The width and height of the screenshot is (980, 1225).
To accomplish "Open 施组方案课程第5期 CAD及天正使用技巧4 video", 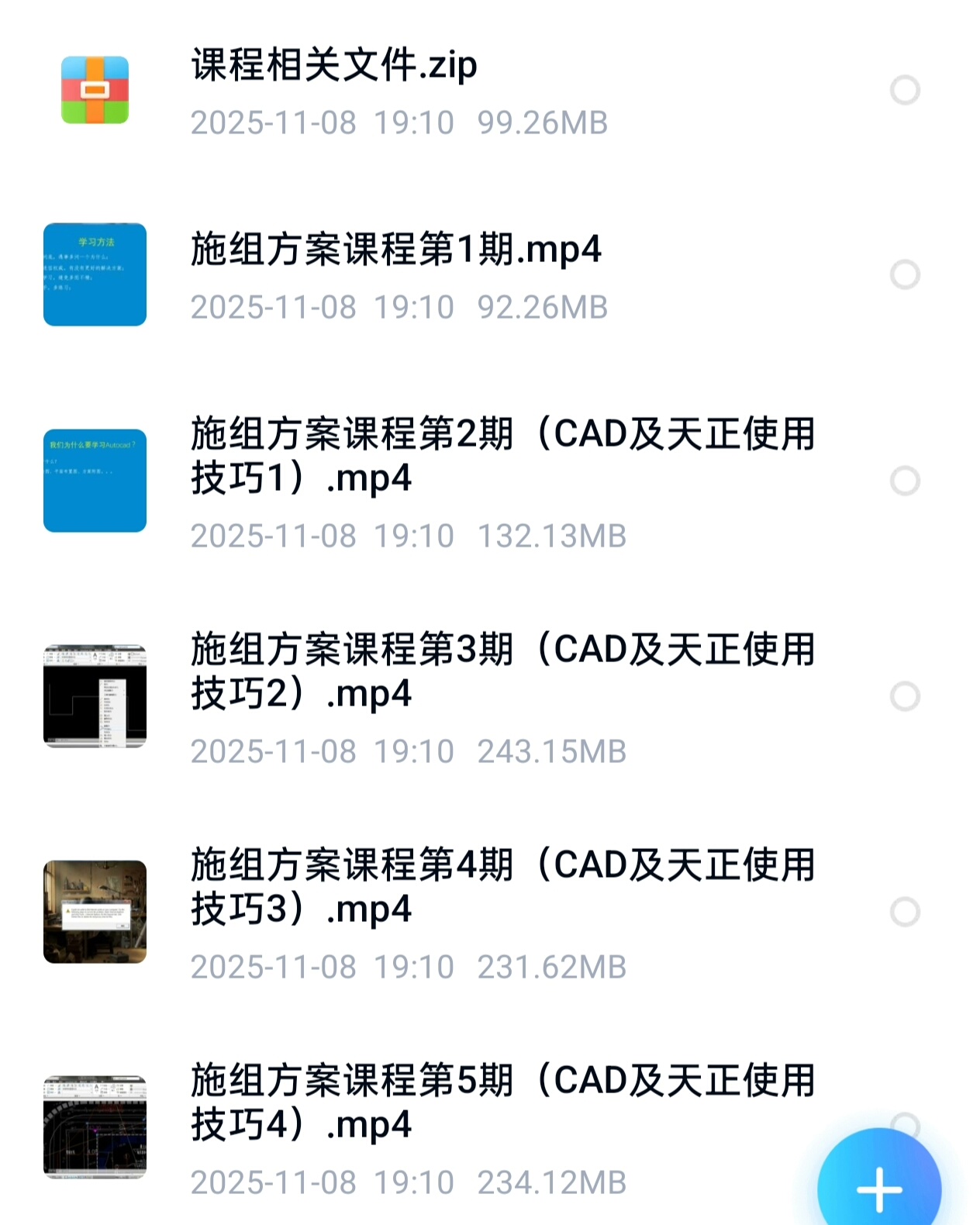I will [502, 1102].
